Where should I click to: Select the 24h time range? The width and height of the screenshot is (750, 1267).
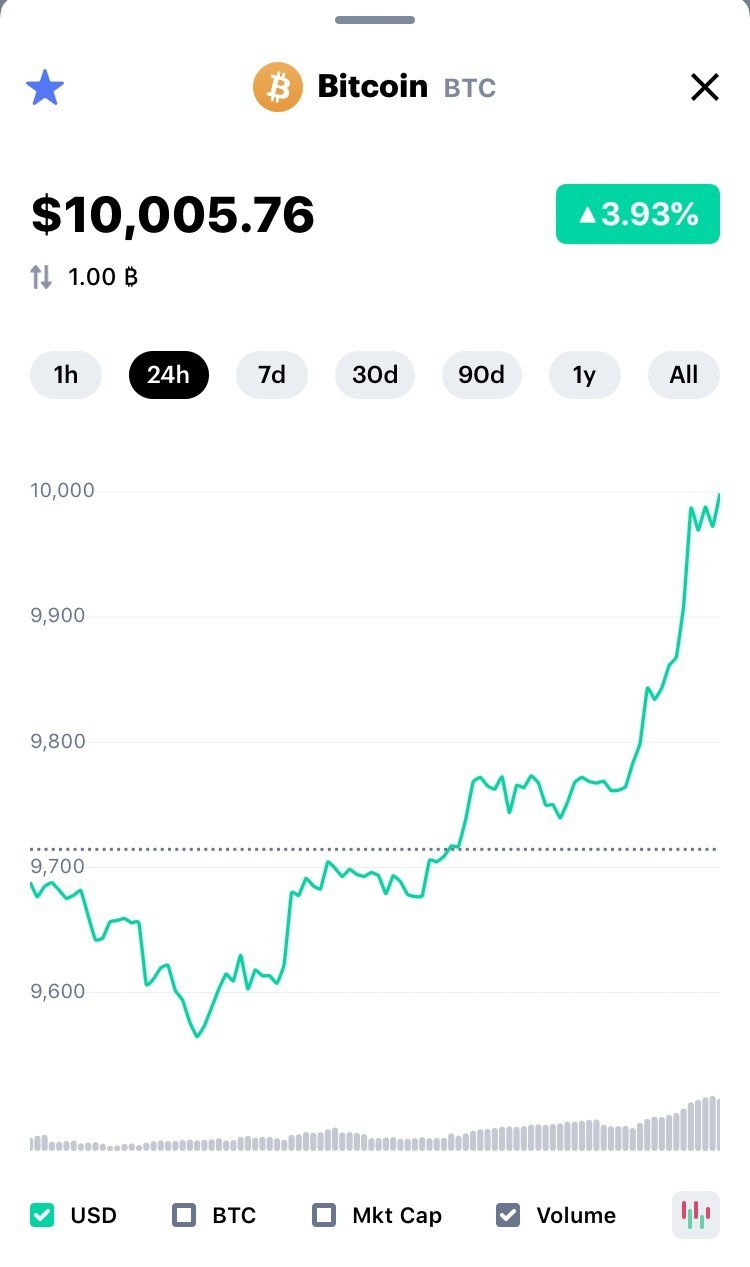coord(168,375)
